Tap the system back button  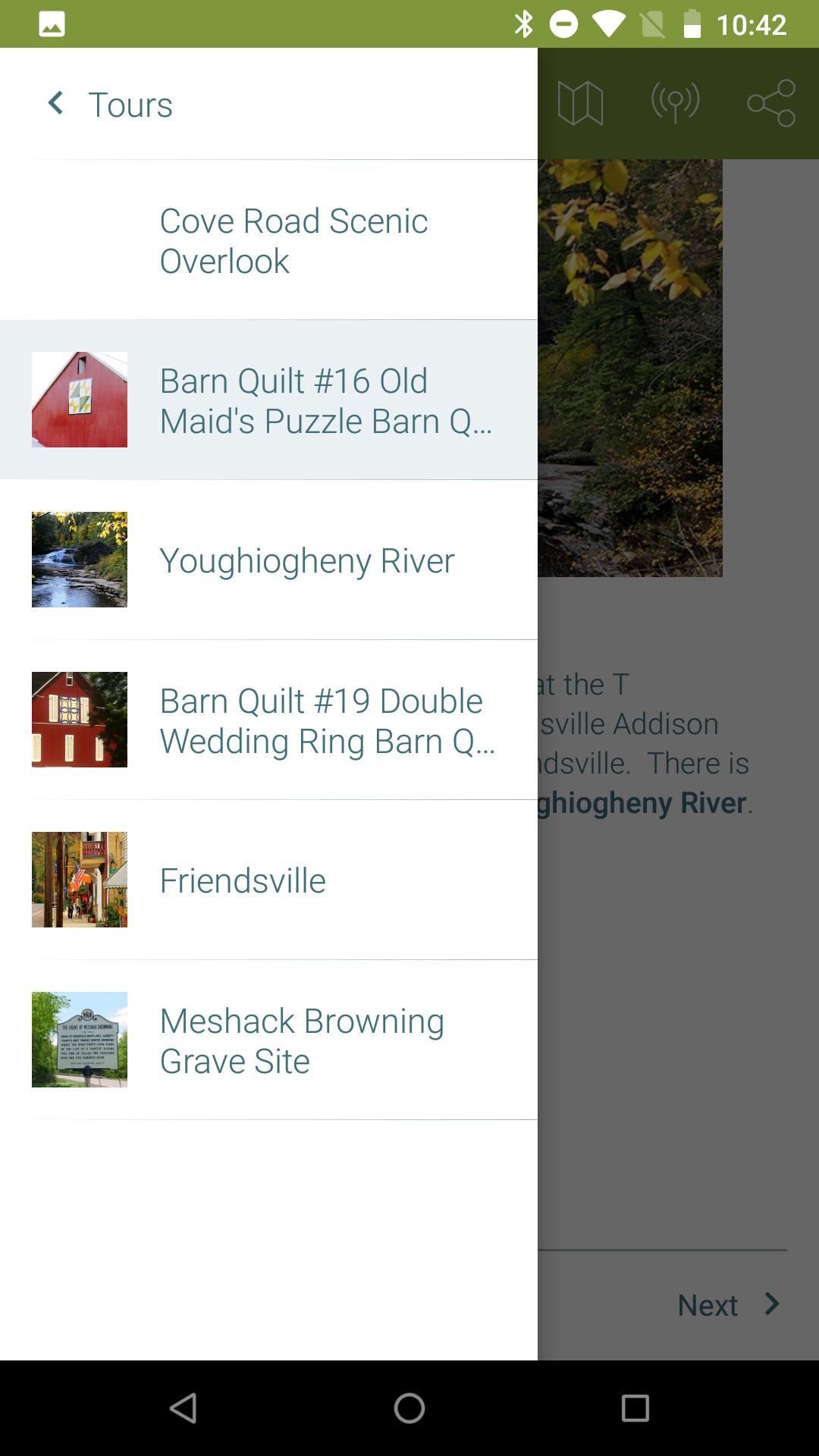coord(184,1408)
